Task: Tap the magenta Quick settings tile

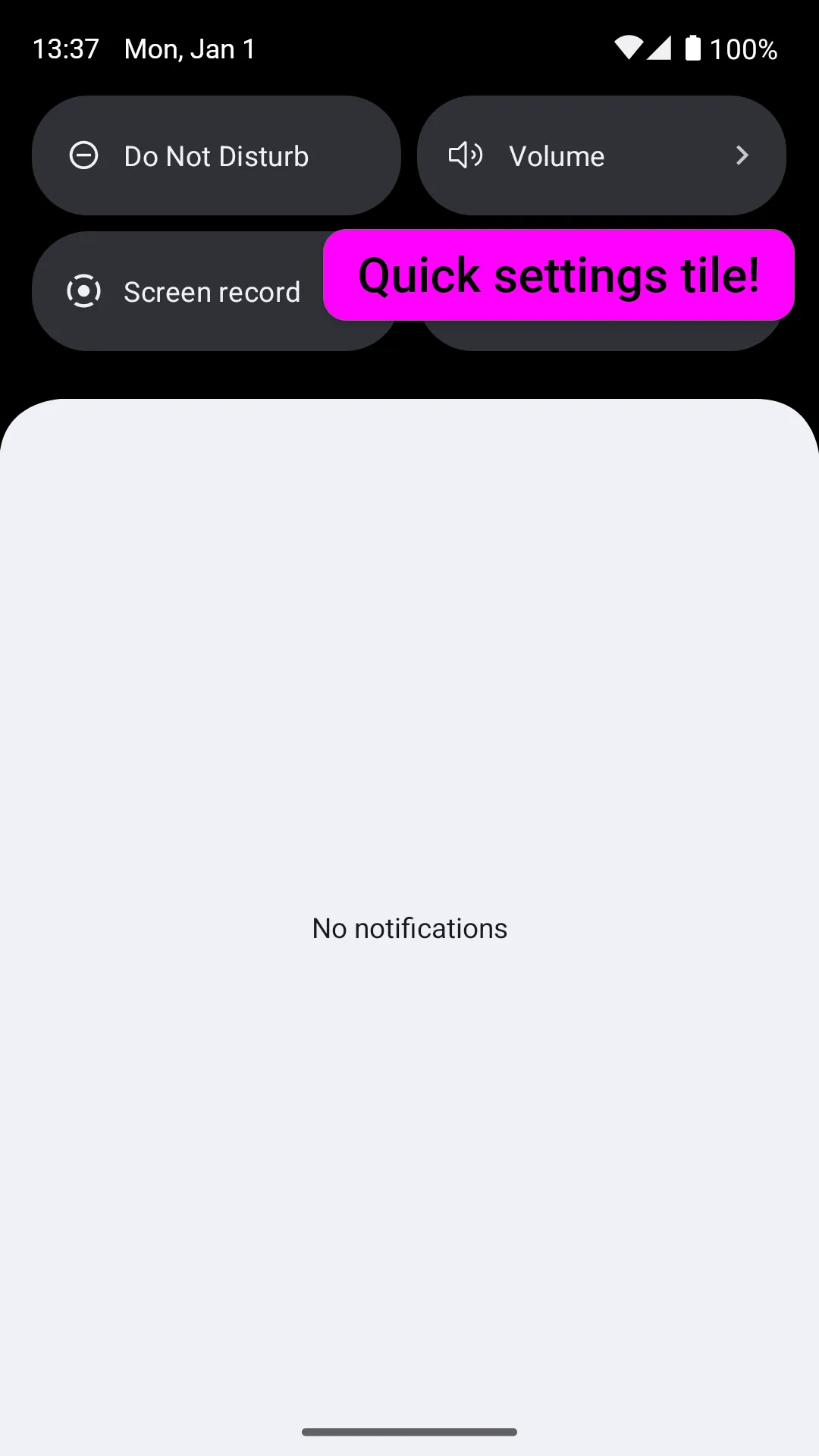Action: (559, 275)
